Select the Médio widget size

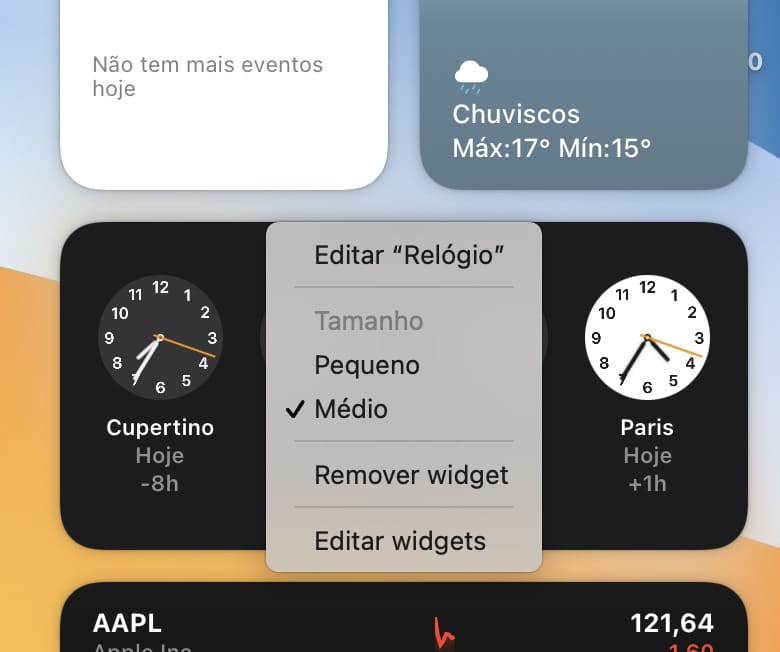[x=351, y=409]
